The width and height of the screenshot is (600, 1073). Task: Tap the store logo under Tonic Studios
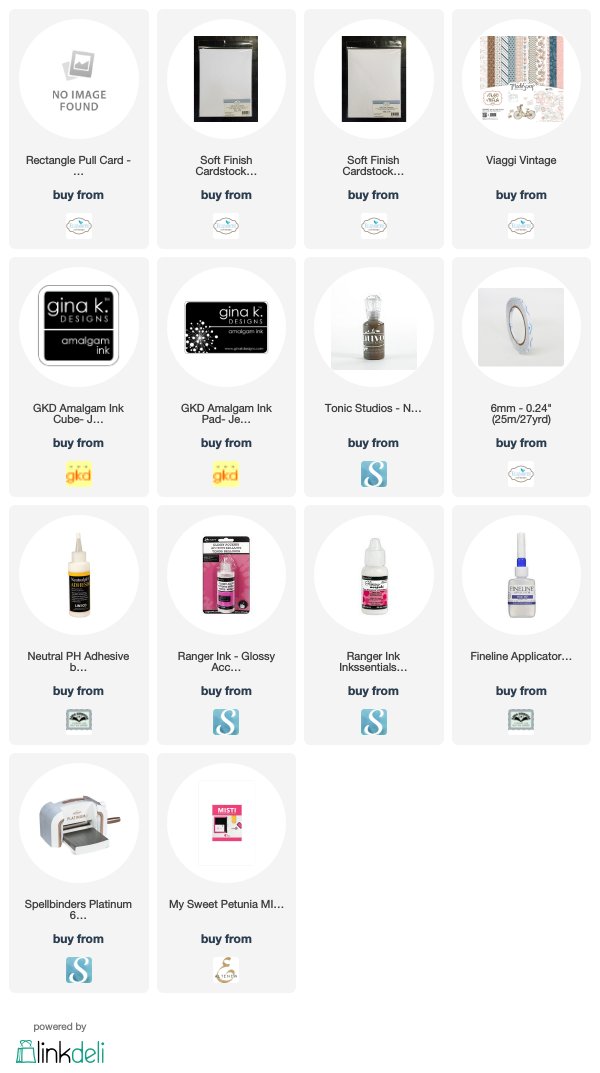click(x=374, y=474)
